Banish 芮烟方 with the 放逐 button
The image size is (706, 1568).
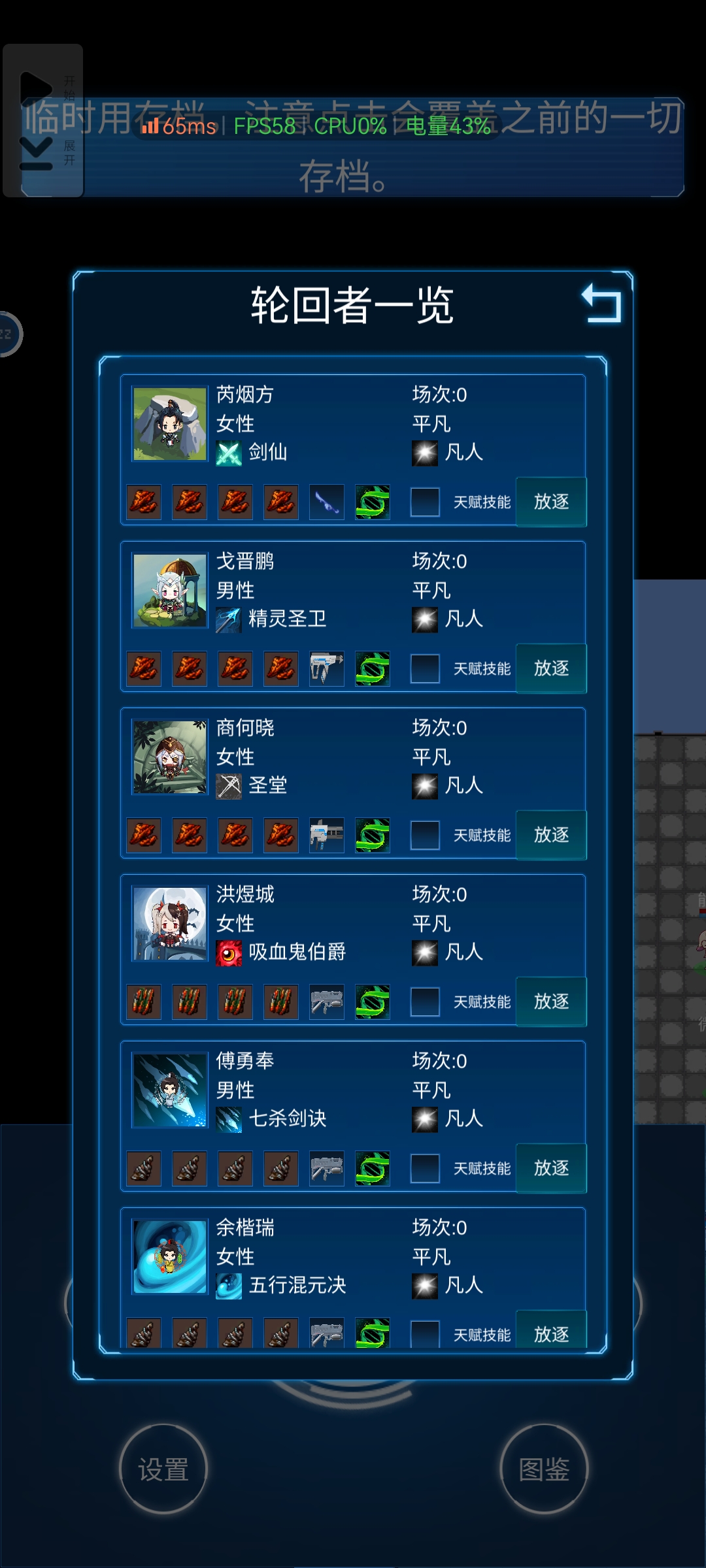tap(551, 502)
